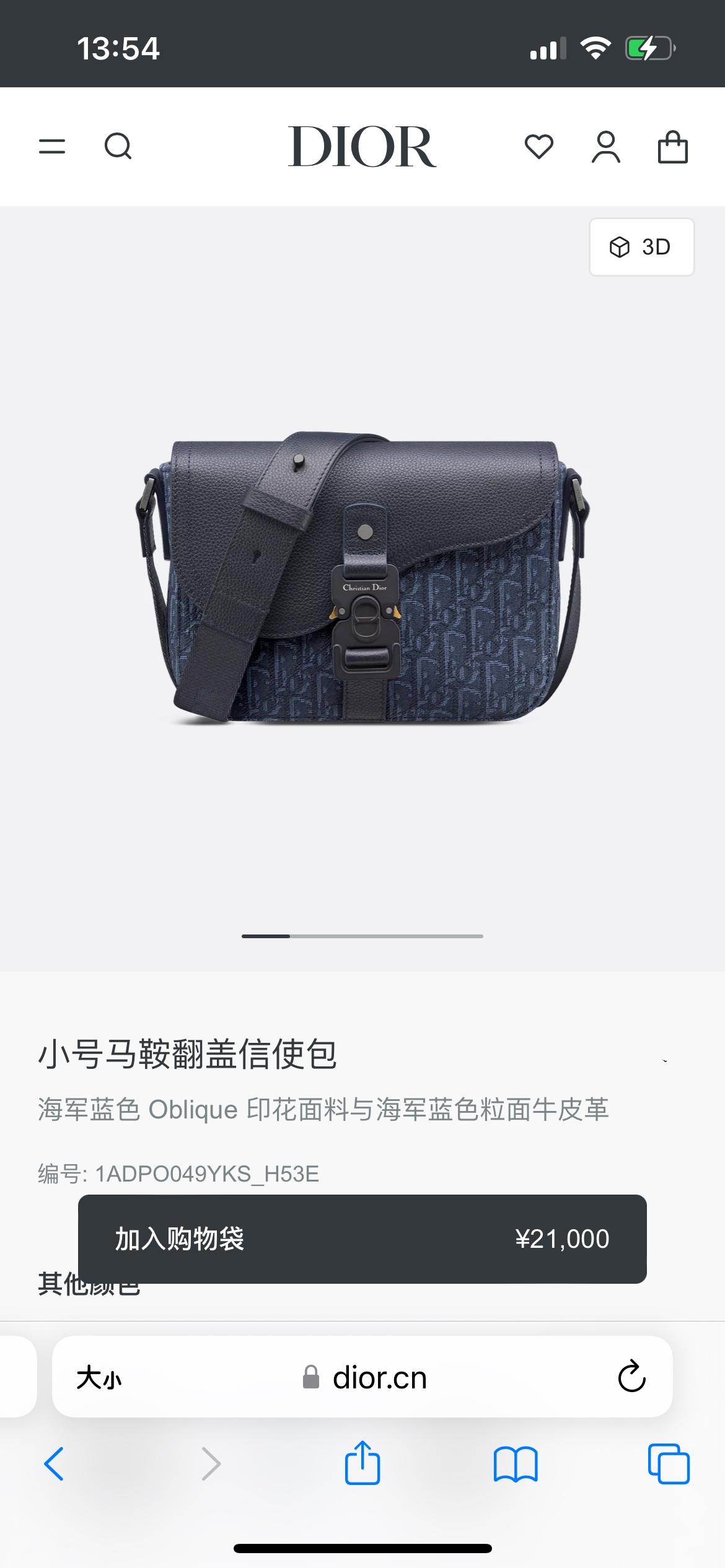Open the wishlist heart icon

pos(538,147)
